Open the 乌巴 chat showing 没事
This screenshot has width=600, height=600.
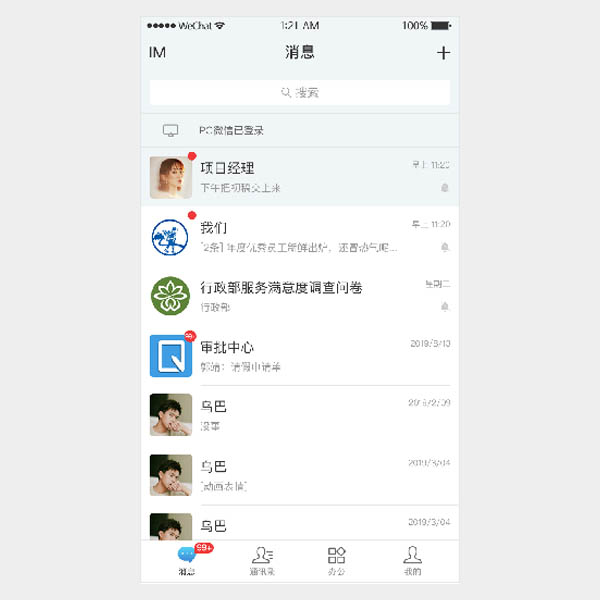point(300,415)
